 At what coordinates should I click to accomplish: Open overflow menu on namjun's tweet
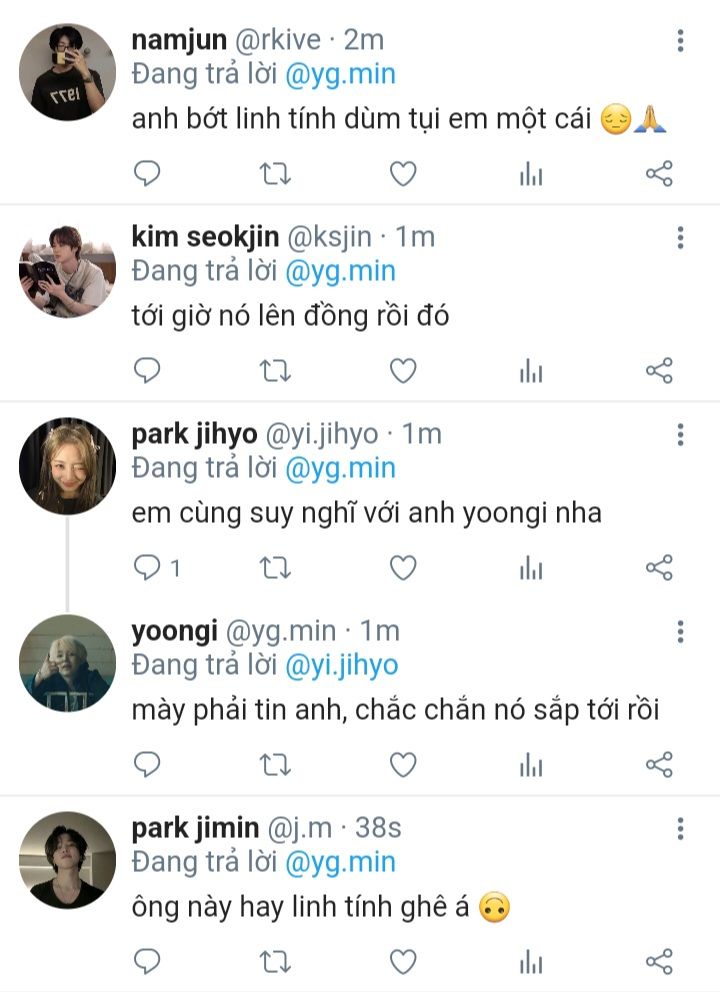(x=680, y=41)
